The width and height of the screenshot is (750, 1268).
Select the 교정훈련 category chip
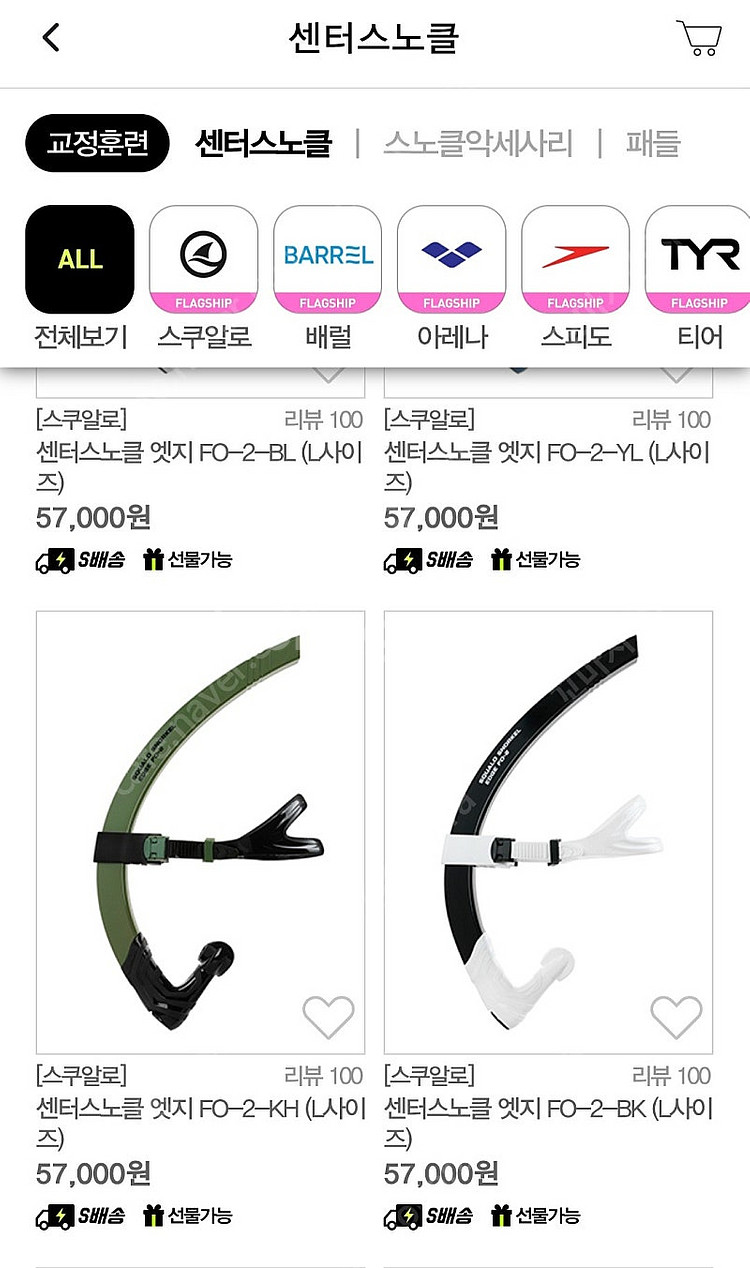(97, 143)
